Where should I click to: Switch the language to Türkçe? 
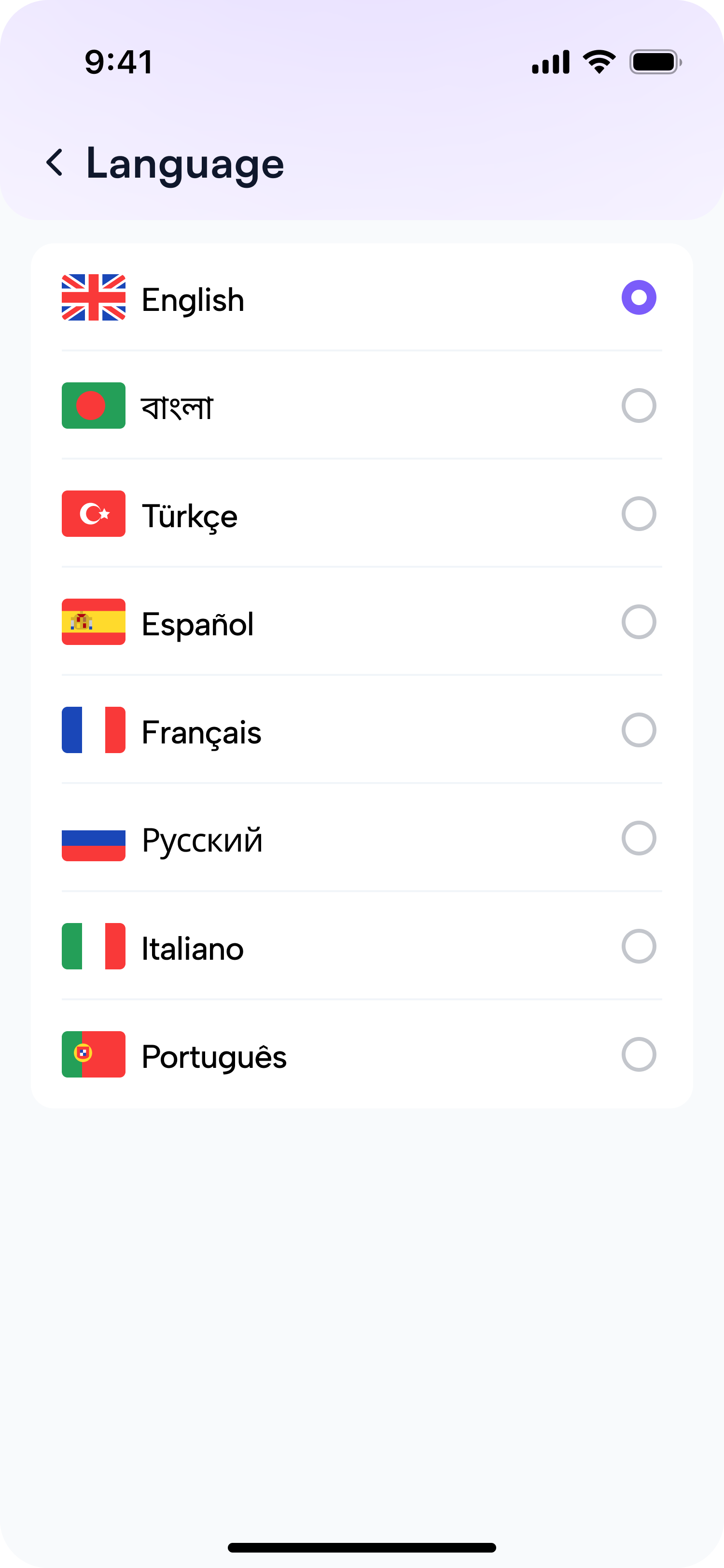point(638,514)
